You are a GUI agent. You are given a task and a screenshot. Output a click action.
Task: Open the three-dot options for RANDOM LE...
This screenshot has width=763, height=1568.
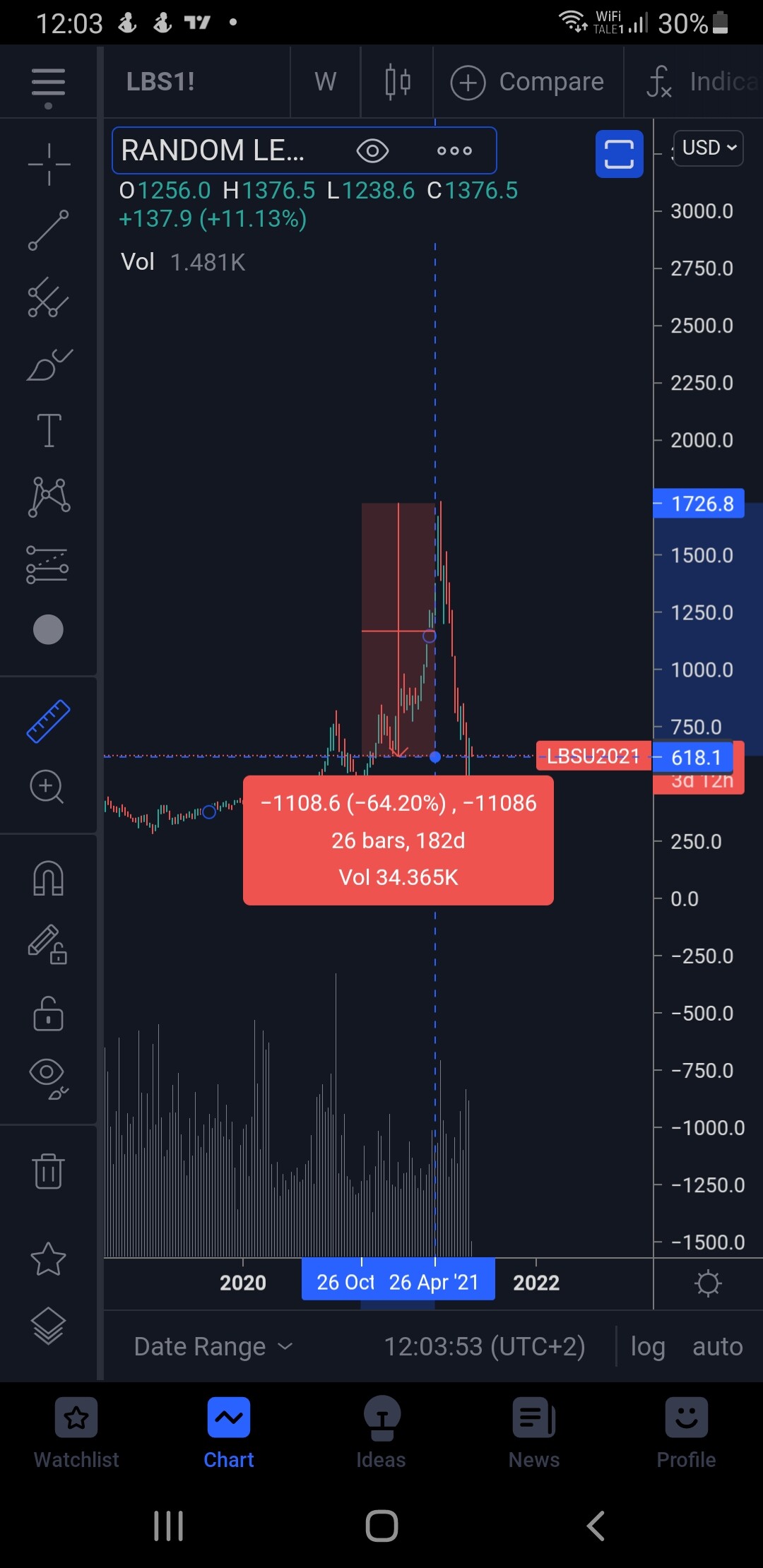pyautogui.click(x=454, y=150)
